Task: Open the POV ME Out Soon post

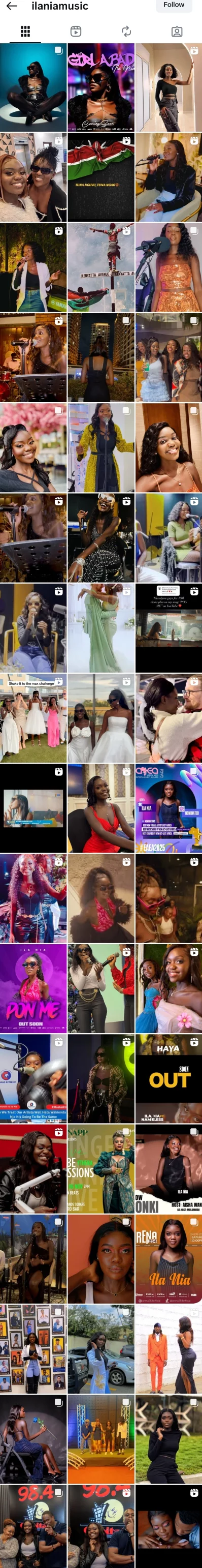Action: [x=33, y=988]
